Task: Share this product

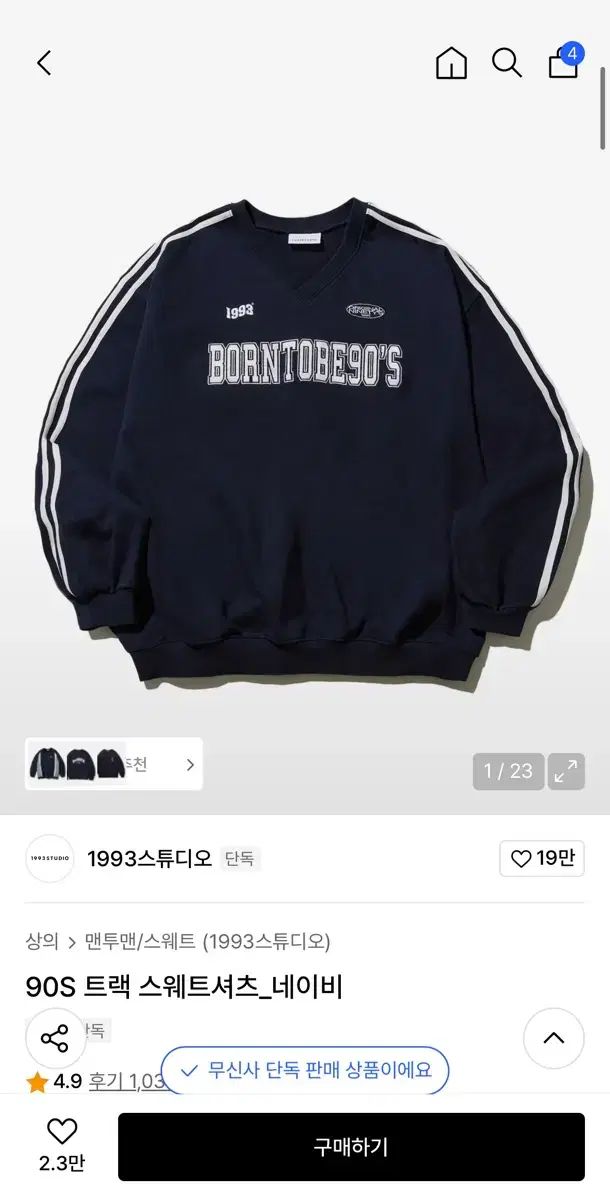Action: click(55, 1038)
